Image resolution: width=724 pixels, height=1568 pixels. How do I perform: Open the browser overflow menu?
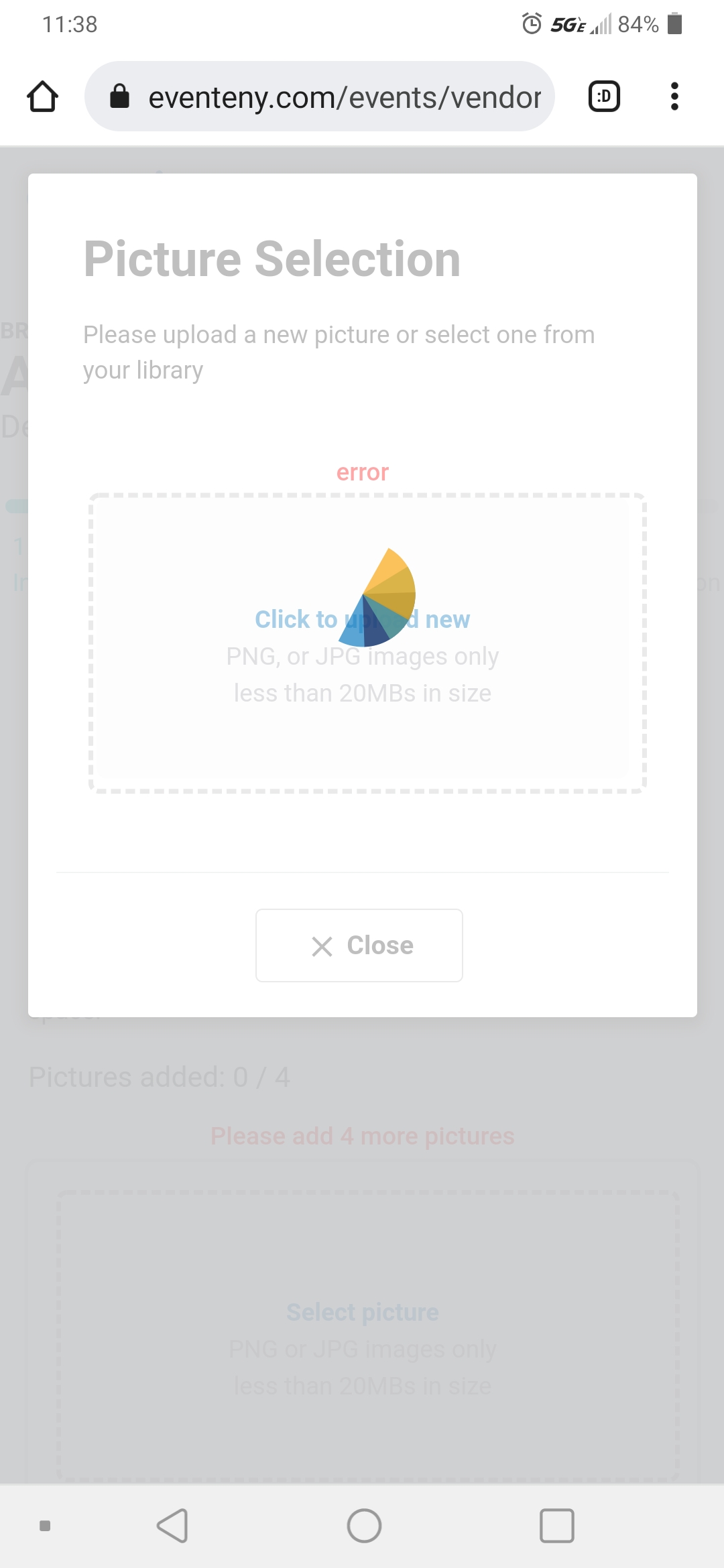coord(674,96)
